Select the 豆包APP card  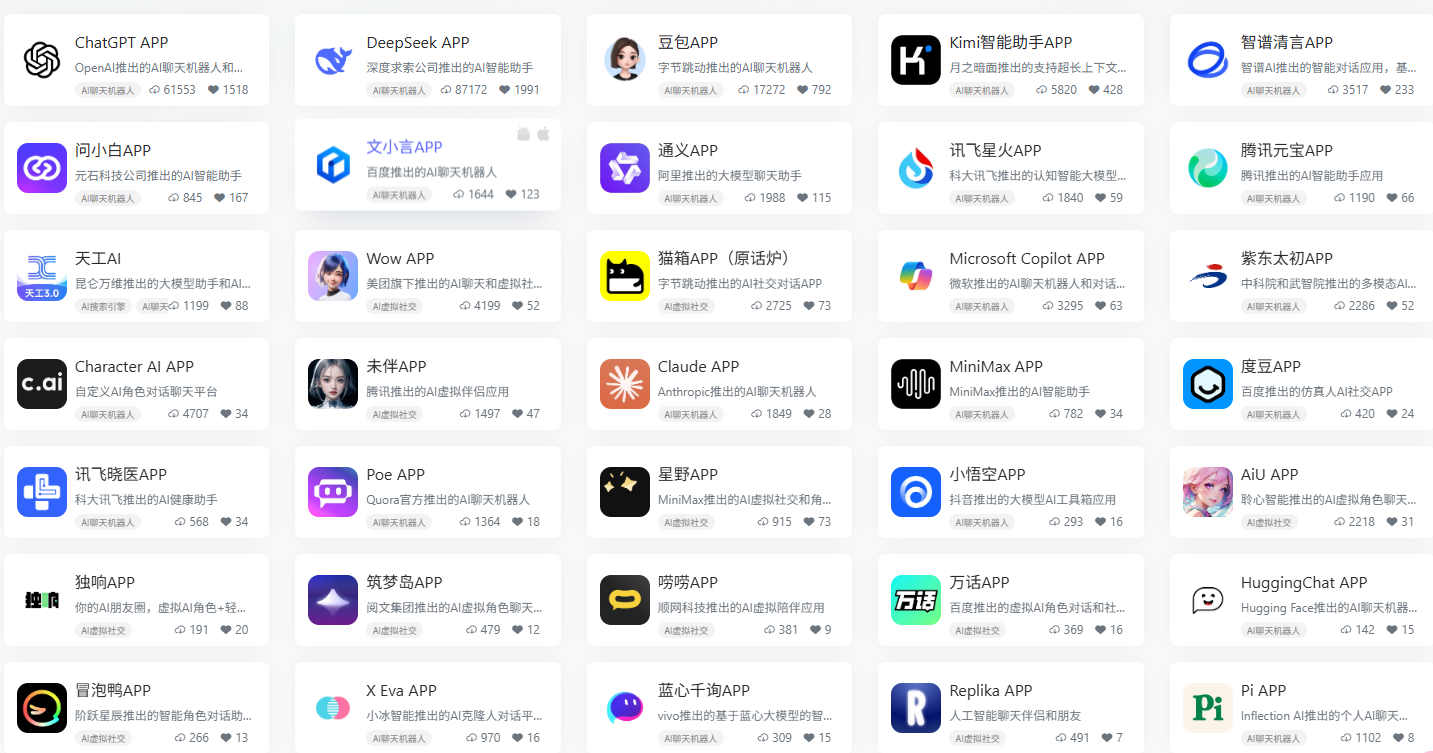[688, 43]
